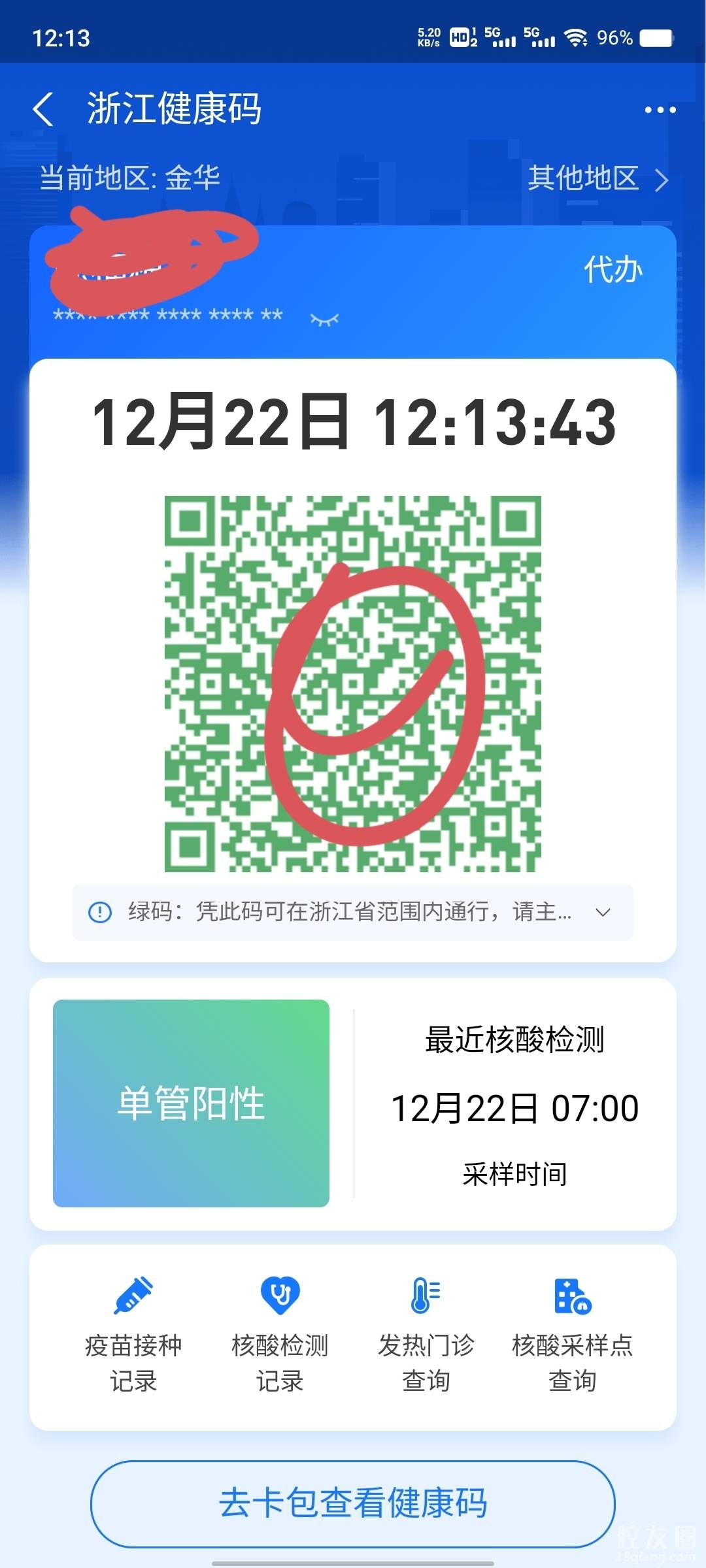Tap 去卡包查看健康码 button
Viewport: 706px width, 1568px height.
[353, 1503]
